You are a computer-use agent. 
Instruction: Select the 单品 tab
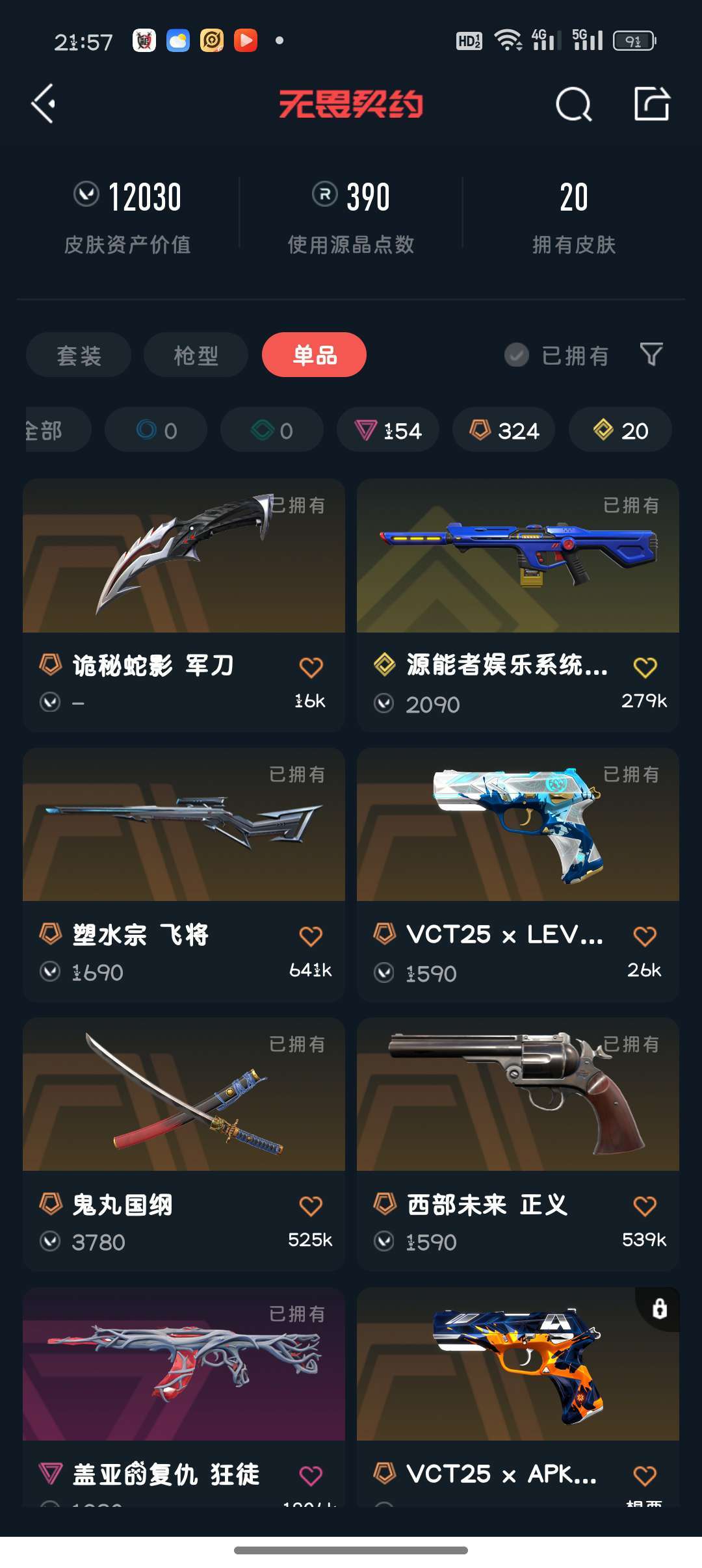314,355
